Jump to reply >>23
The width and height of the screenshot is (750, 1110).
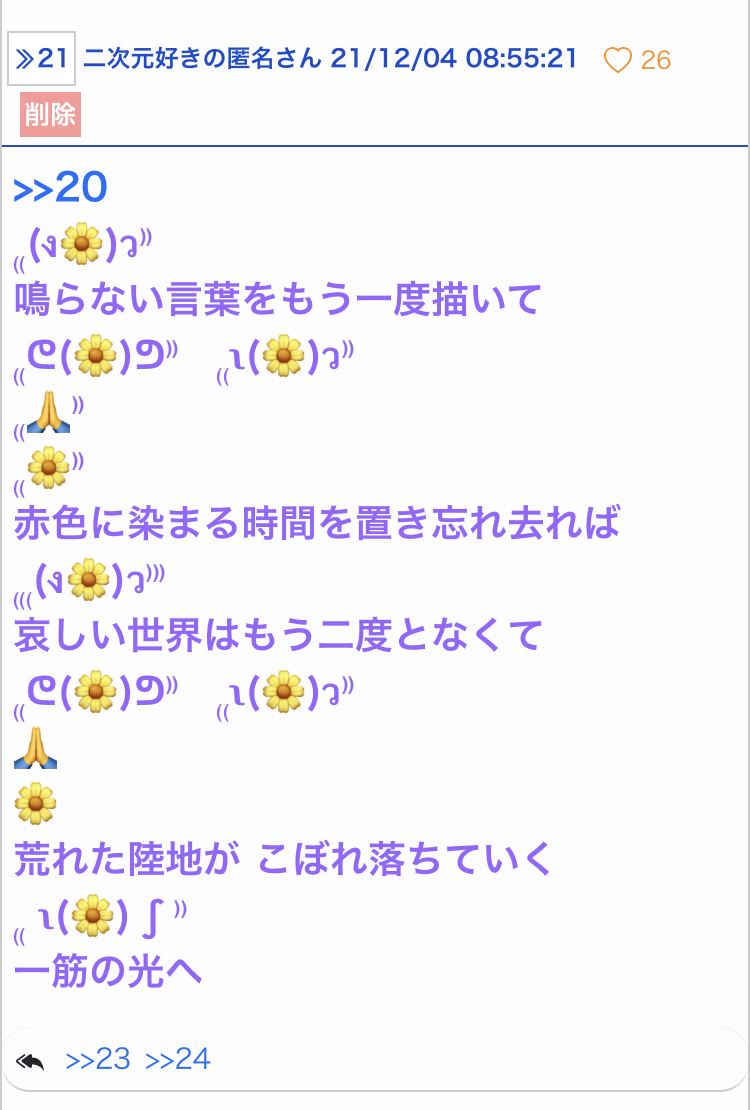point(98,1059)
